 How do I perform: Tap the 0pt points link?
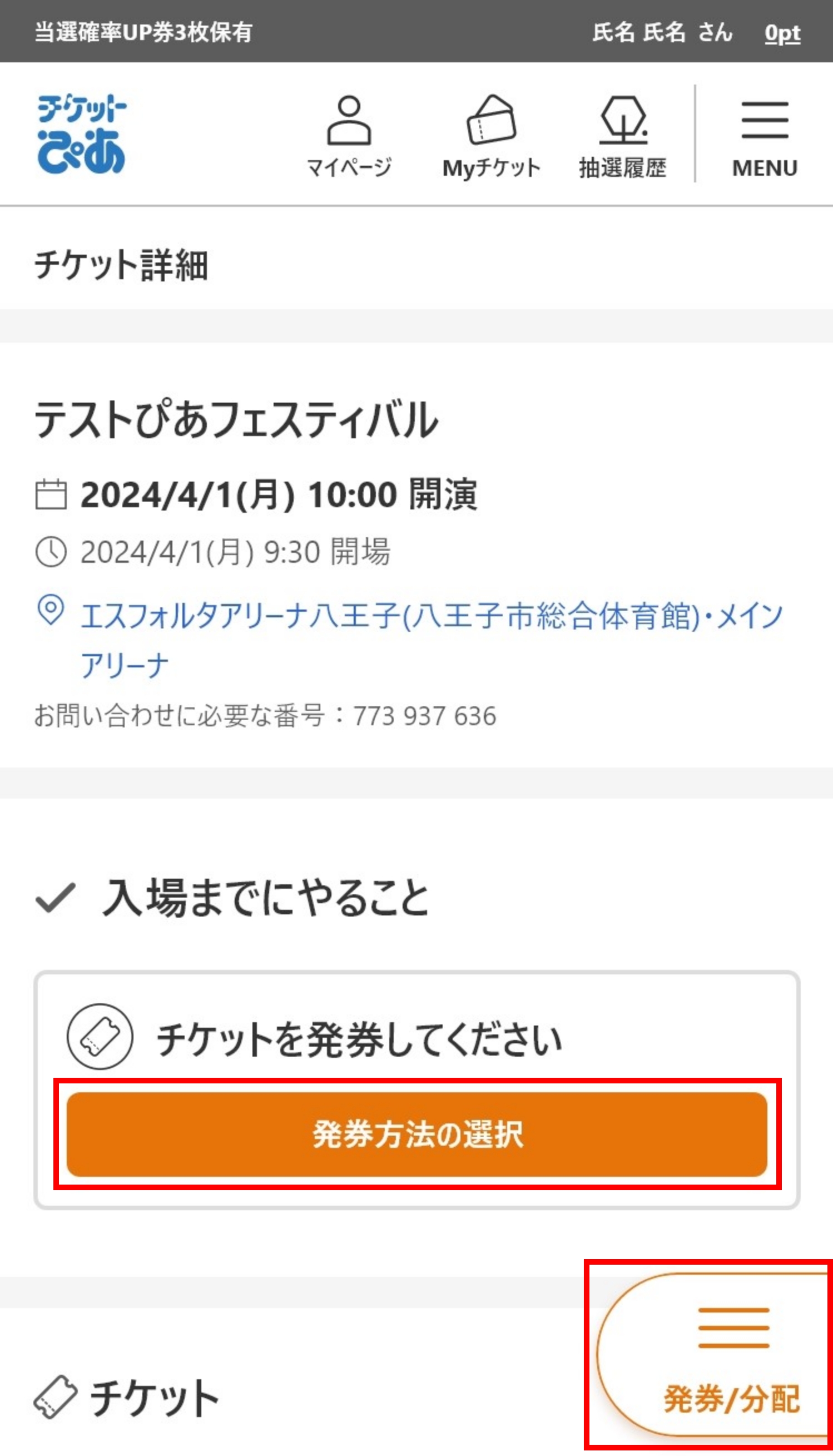(782, 33)
